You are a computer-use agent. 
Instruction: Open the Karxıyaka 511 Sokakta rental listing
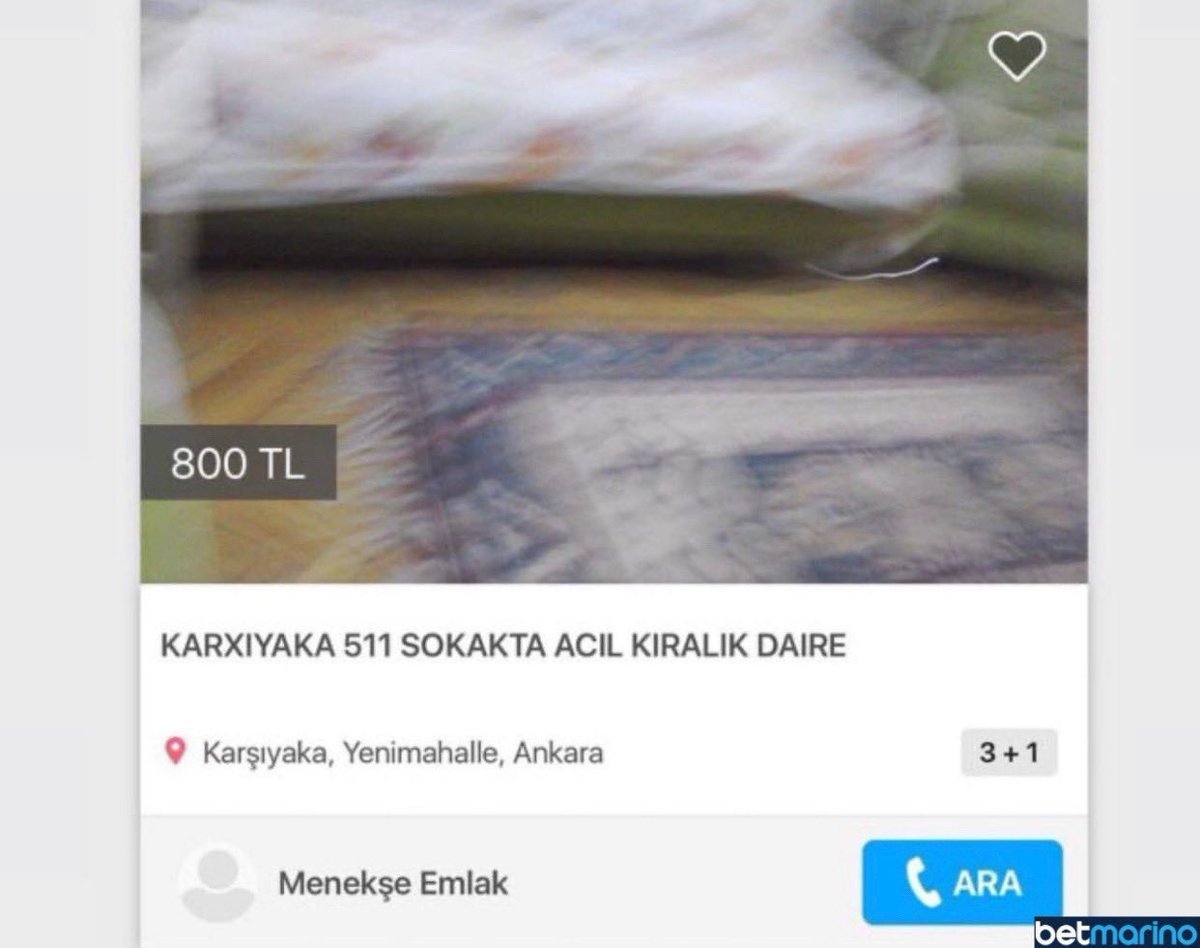tap(503, 645)
